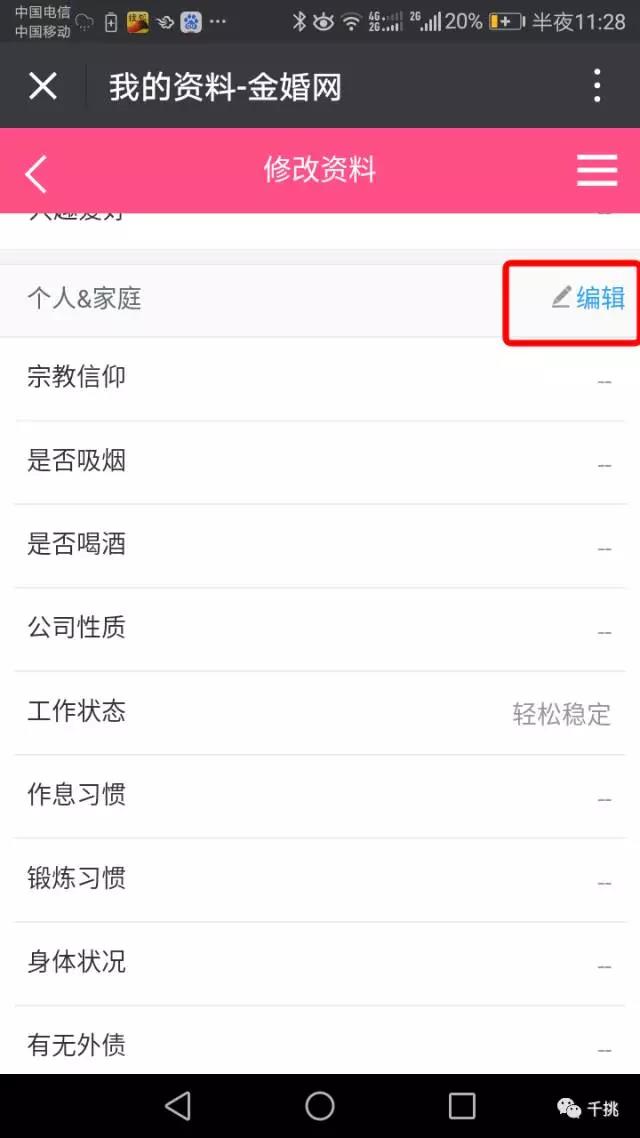Tap the 有无外债 row
This screenshot has width=640, height=1138.
tap(320, 1041)
